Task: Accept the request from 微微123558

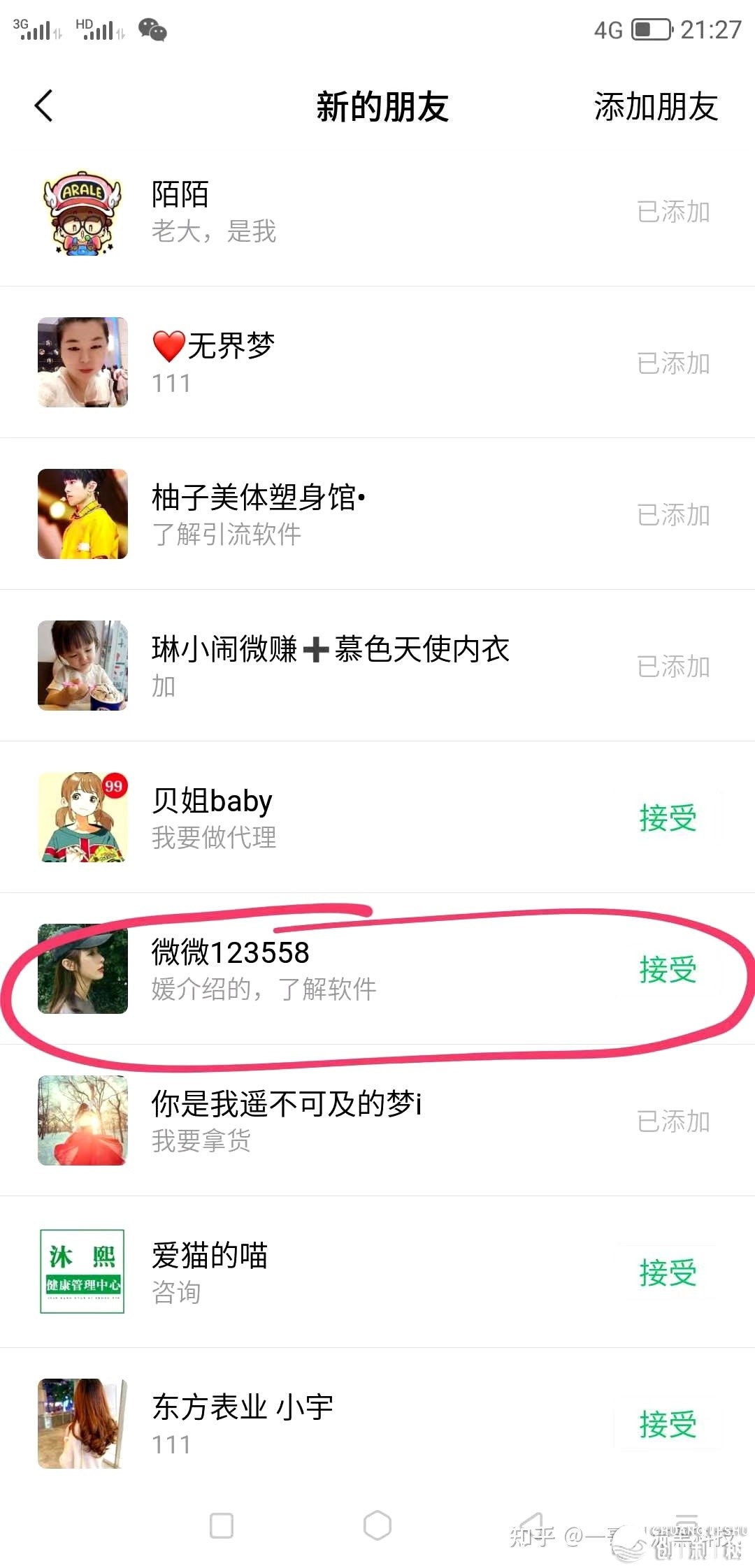Action: [668, 969]
